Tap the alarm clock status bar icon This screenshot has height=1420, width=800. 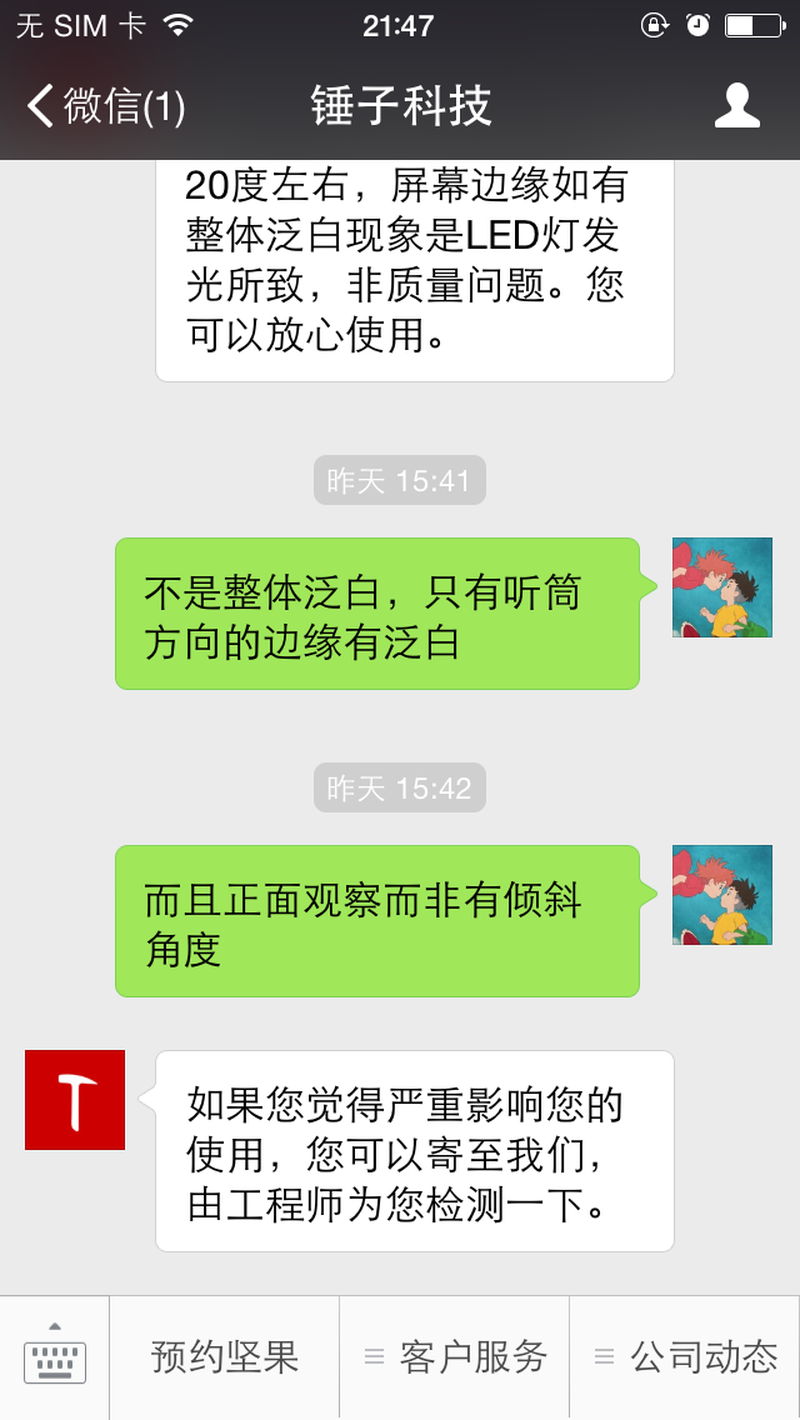point(700,25)
